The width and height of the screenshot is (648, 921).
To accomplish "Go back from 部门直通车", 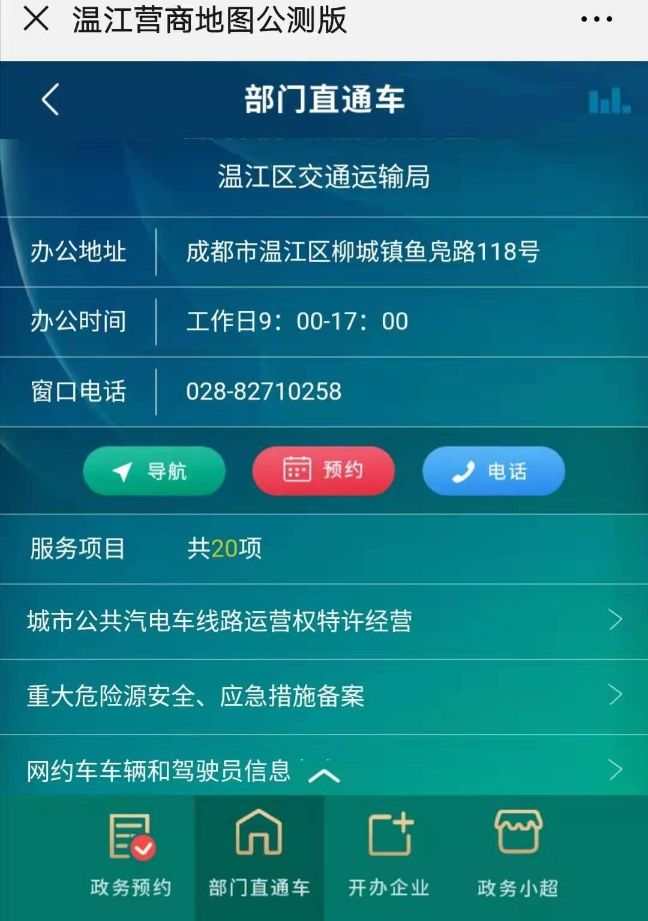I will [51, 100].
